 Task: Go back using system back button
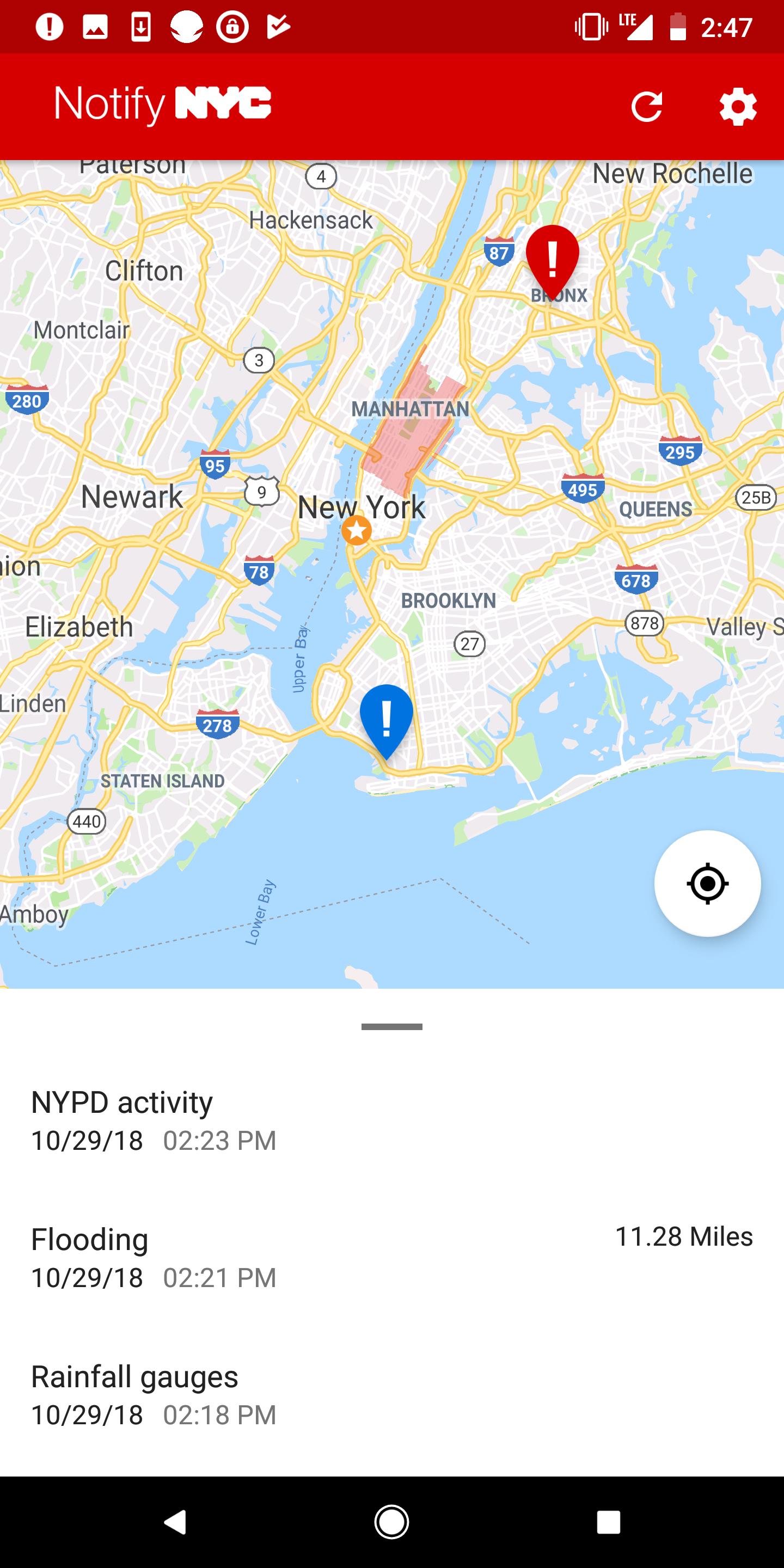pos(175,1522)
